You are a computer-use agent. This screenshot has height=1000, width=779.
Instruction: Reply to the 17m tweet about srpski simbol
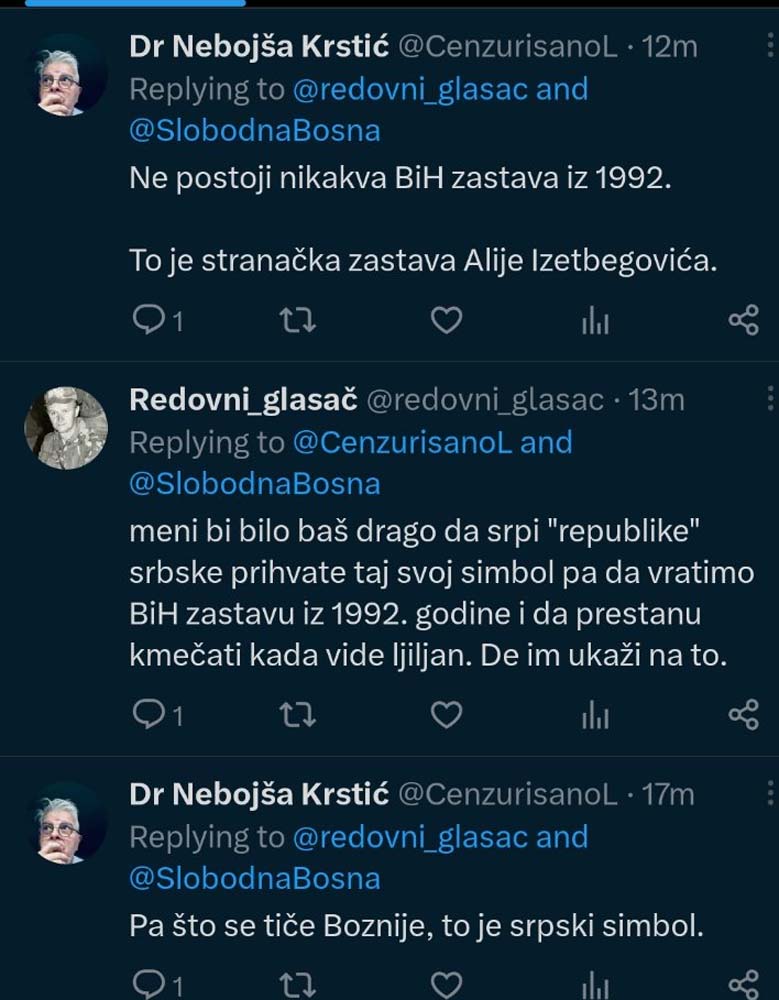[x=148, y=984]
